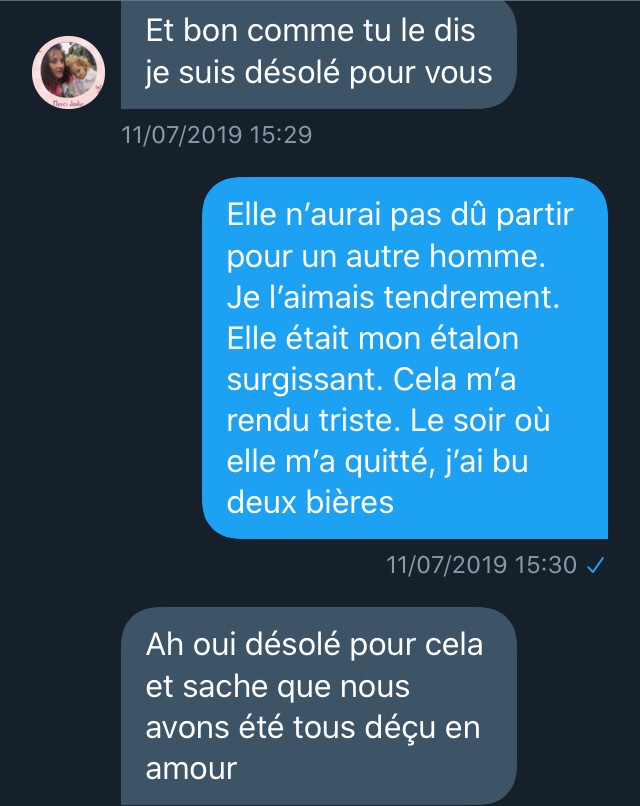The image size is (640, 806).
Task: Open the sender's profile picture avatar
Action: [x=68, y=73]
